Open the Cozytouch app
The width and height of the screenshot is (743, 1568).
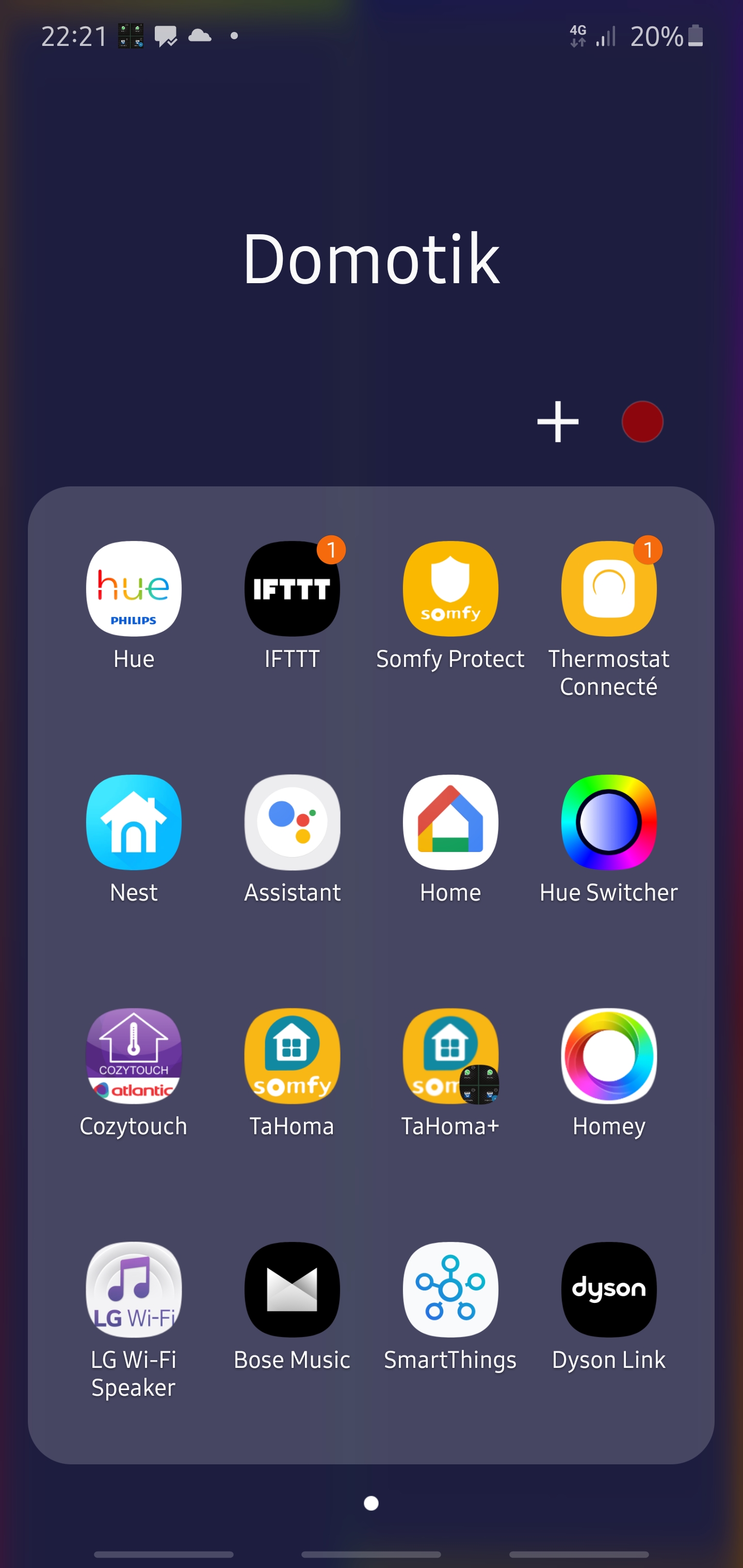point(133,1055)
